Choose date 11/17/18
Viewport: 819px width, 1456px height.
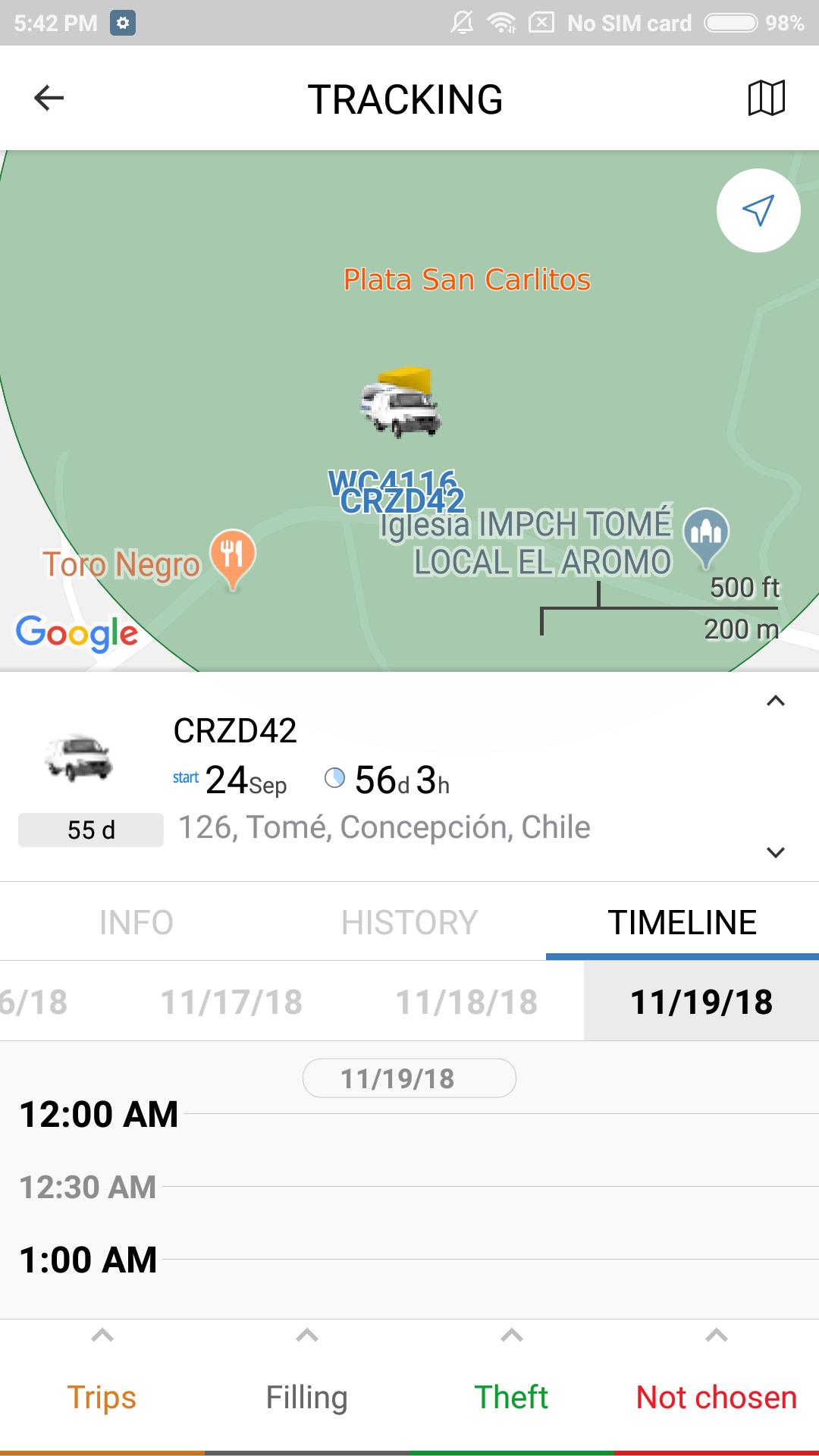(x=231, y=1002)
